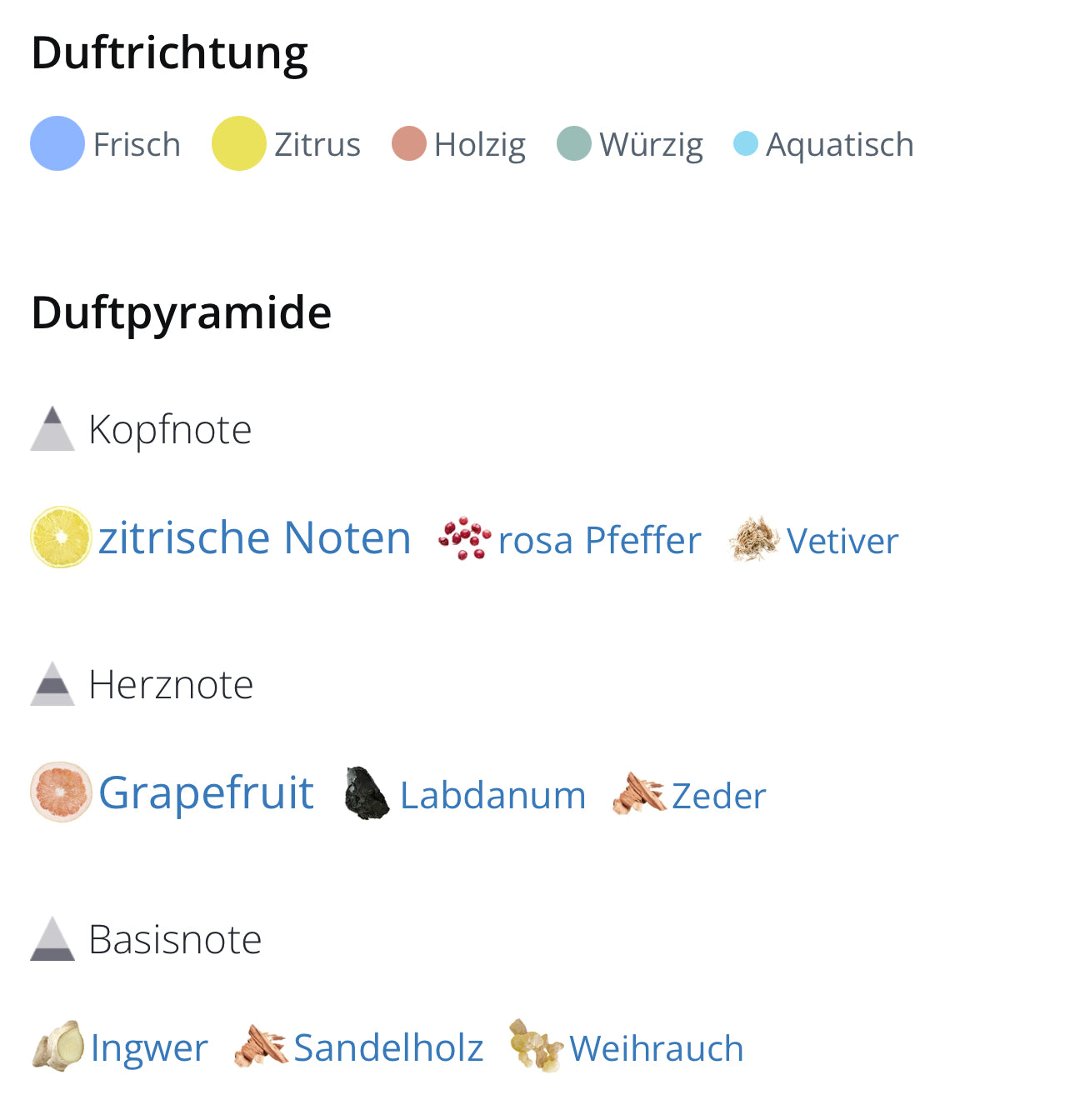Tap the Labdanum note link
Viewport: 1075px width, 1120px height.
[492, 796]
